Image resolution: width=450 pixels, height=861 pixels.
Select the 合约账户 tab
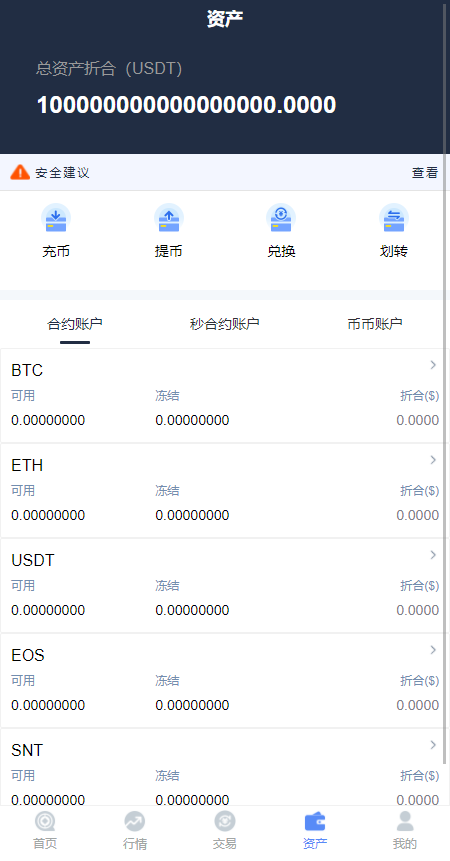click(x=75, y=324)
